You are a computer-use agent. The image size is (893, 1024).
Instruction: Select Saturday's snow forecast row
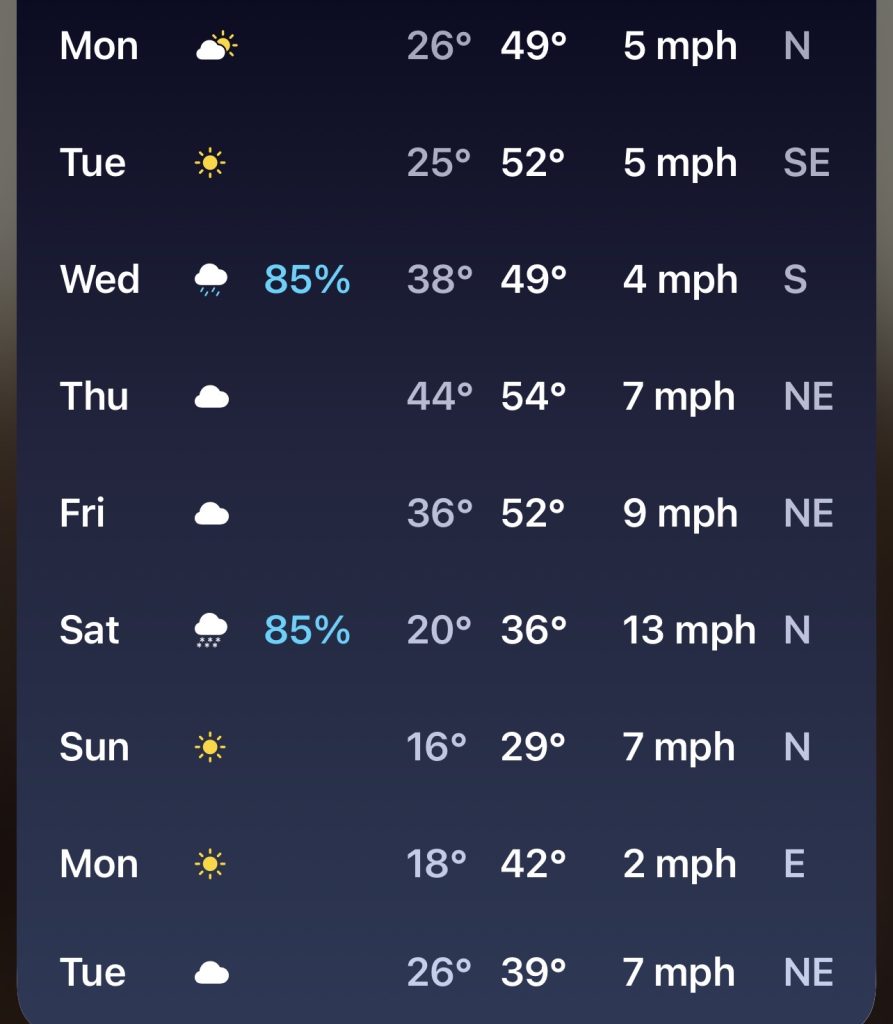446,630
